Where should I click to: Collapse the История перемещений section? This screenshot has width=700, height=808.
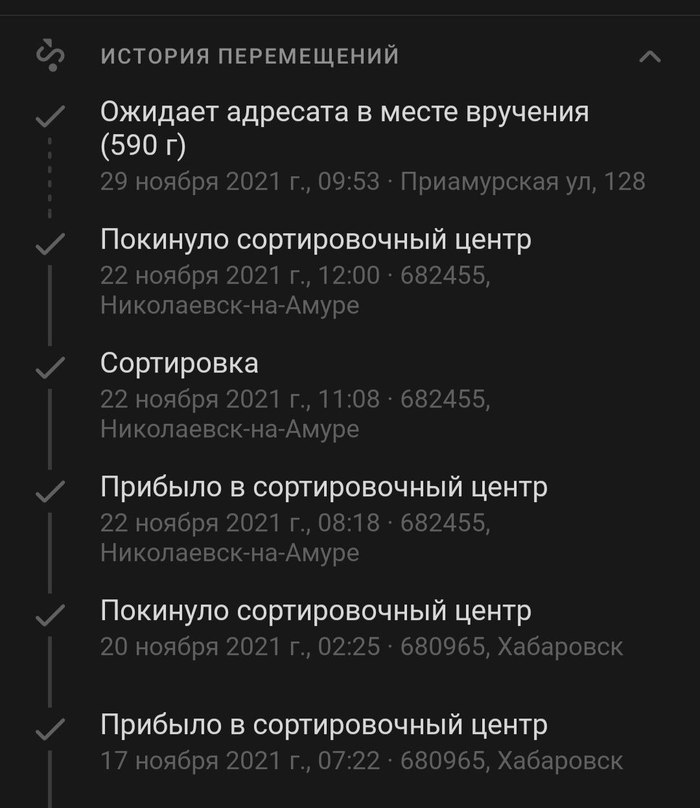click(x=649, y=56)
